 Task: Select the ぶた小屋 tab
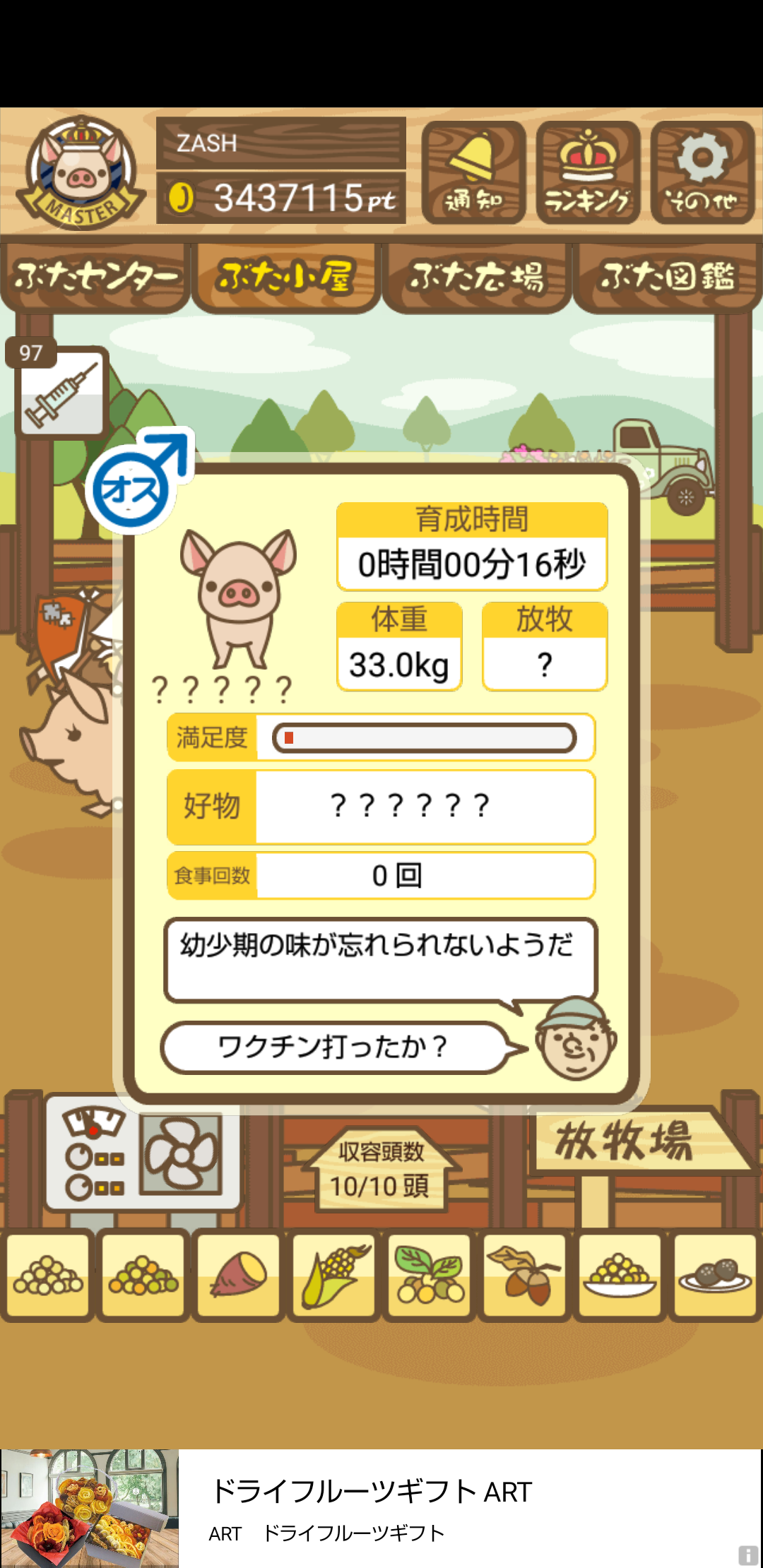pyautogui.click(x=286, y=277)
